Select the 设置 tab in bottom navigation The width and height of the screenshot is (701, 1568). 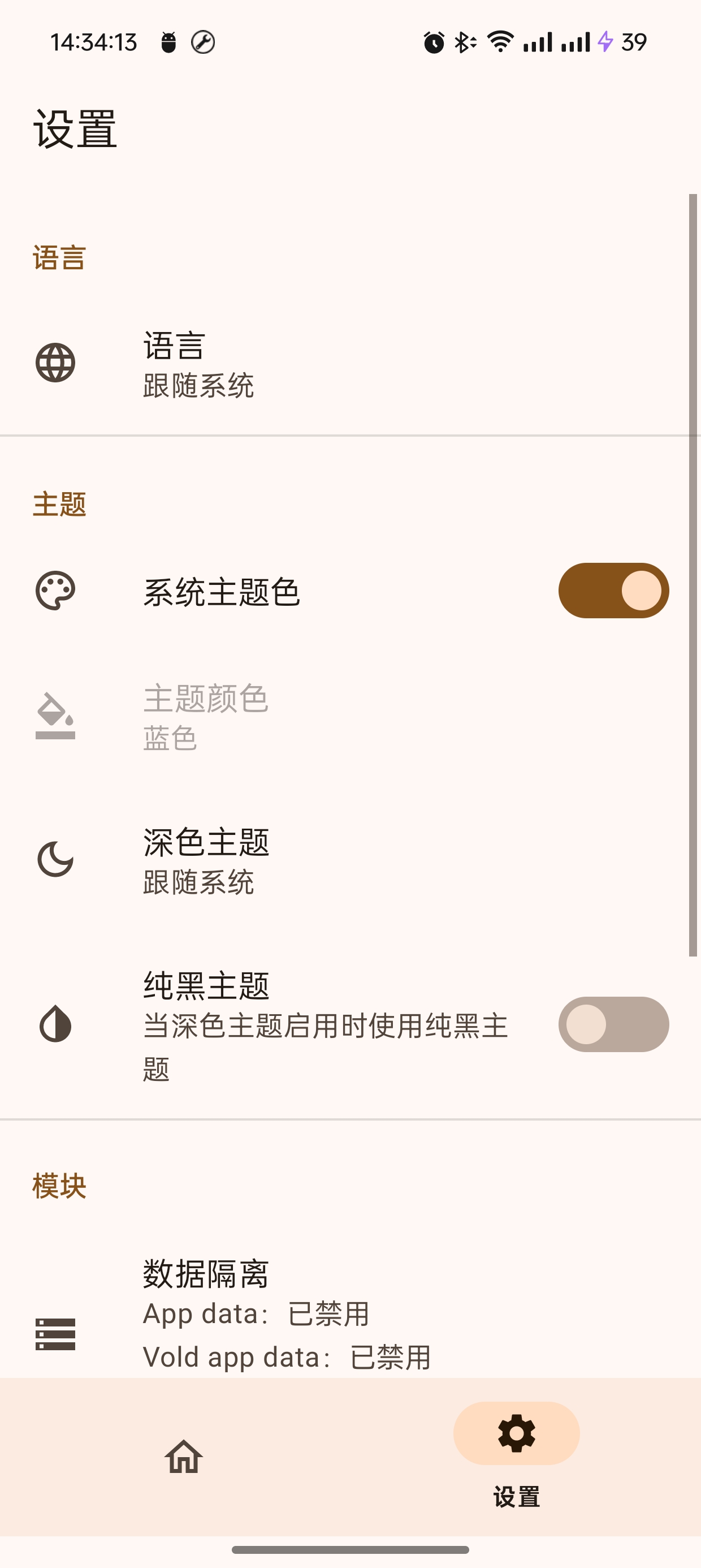pyautogui.click(x=517, y=1457)
